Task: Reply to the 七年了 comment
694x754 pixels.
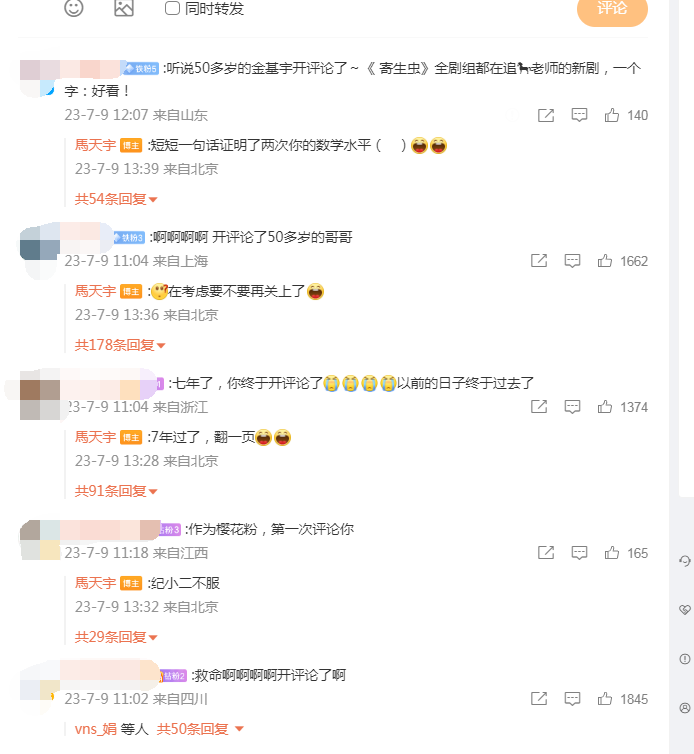Action: (x=572, y=407)
